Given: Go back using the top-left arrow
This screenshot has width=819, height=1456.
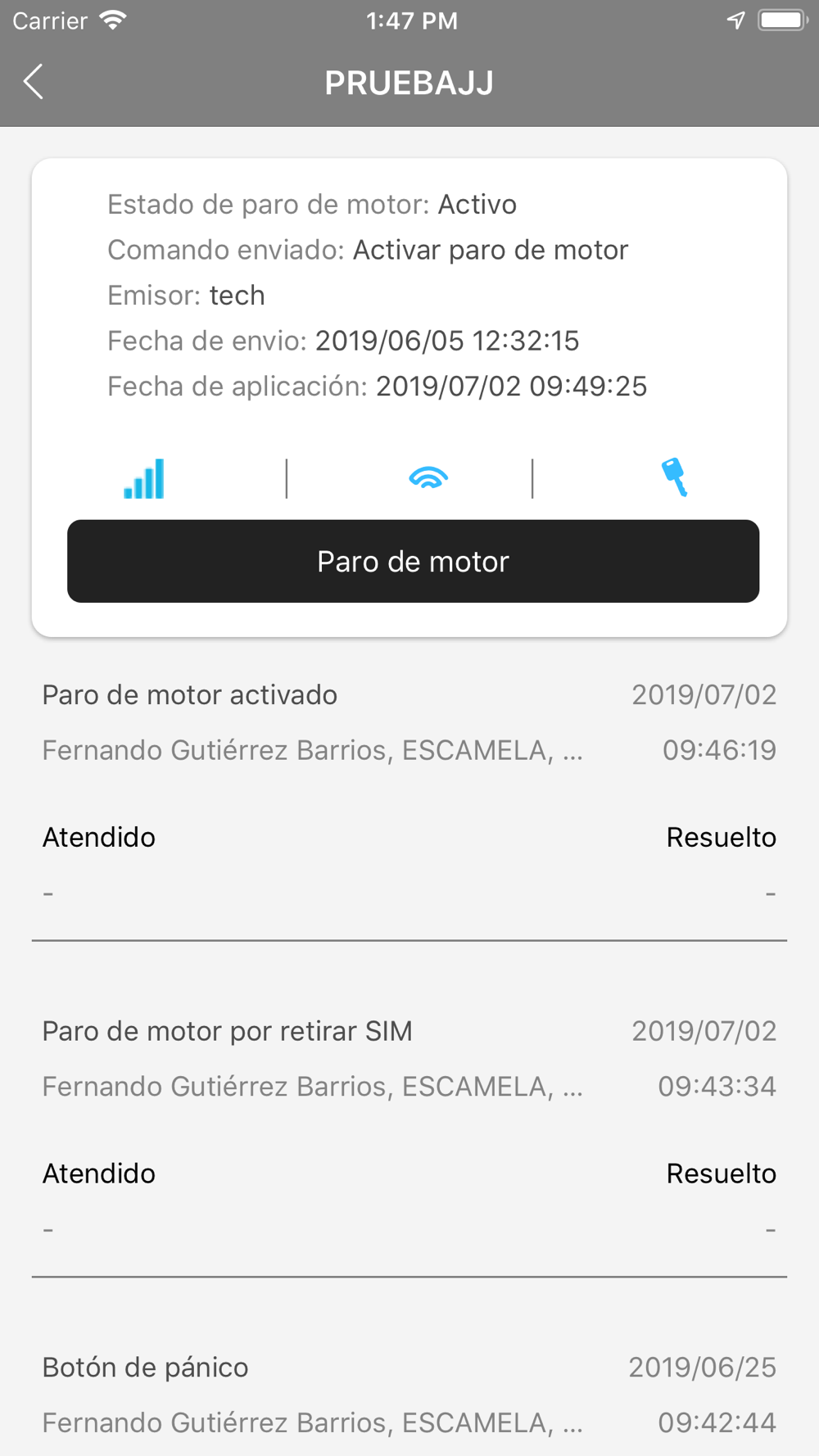Looking at the screenshot, I should click(x=34, y=82).
